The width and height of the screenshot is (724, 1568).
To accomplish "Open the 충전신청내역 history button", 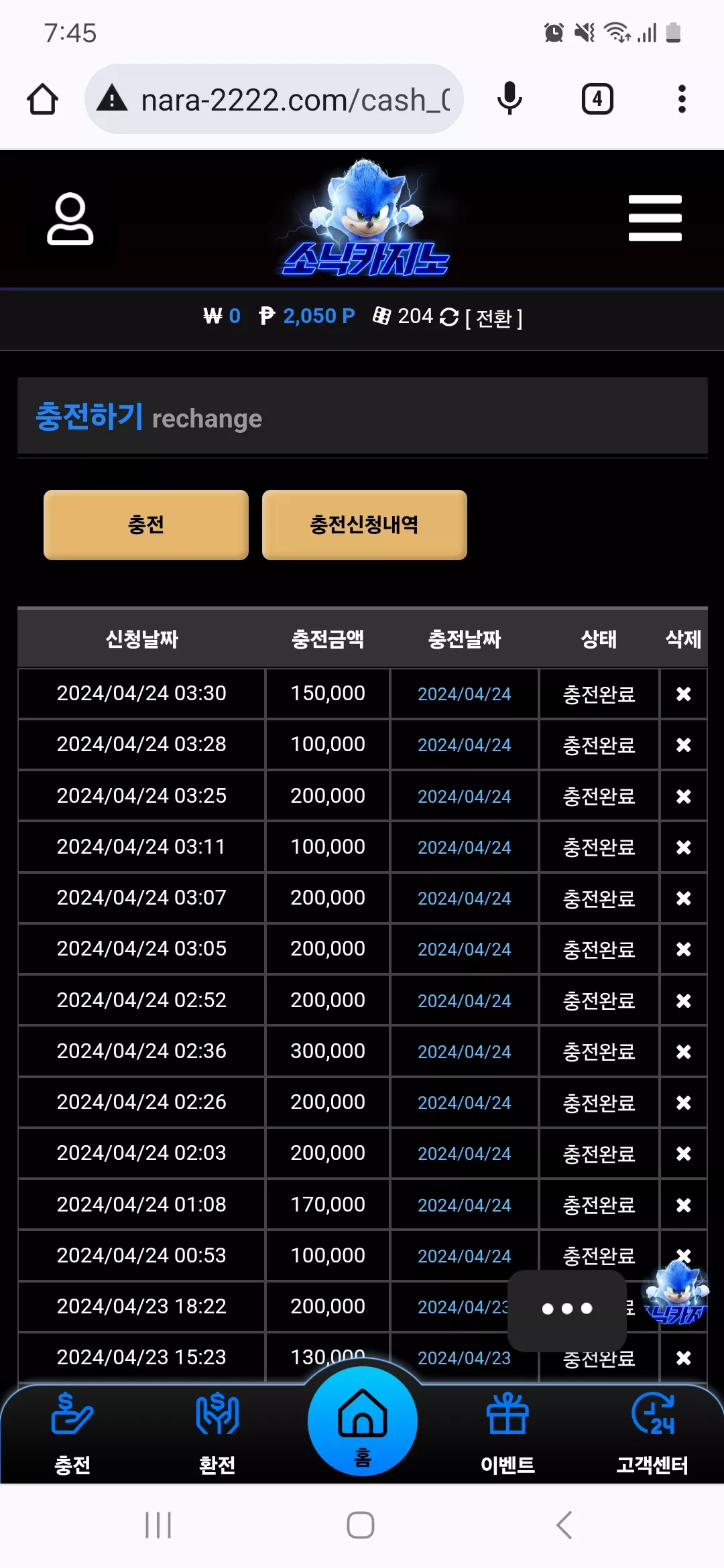I will click(364, 525).
